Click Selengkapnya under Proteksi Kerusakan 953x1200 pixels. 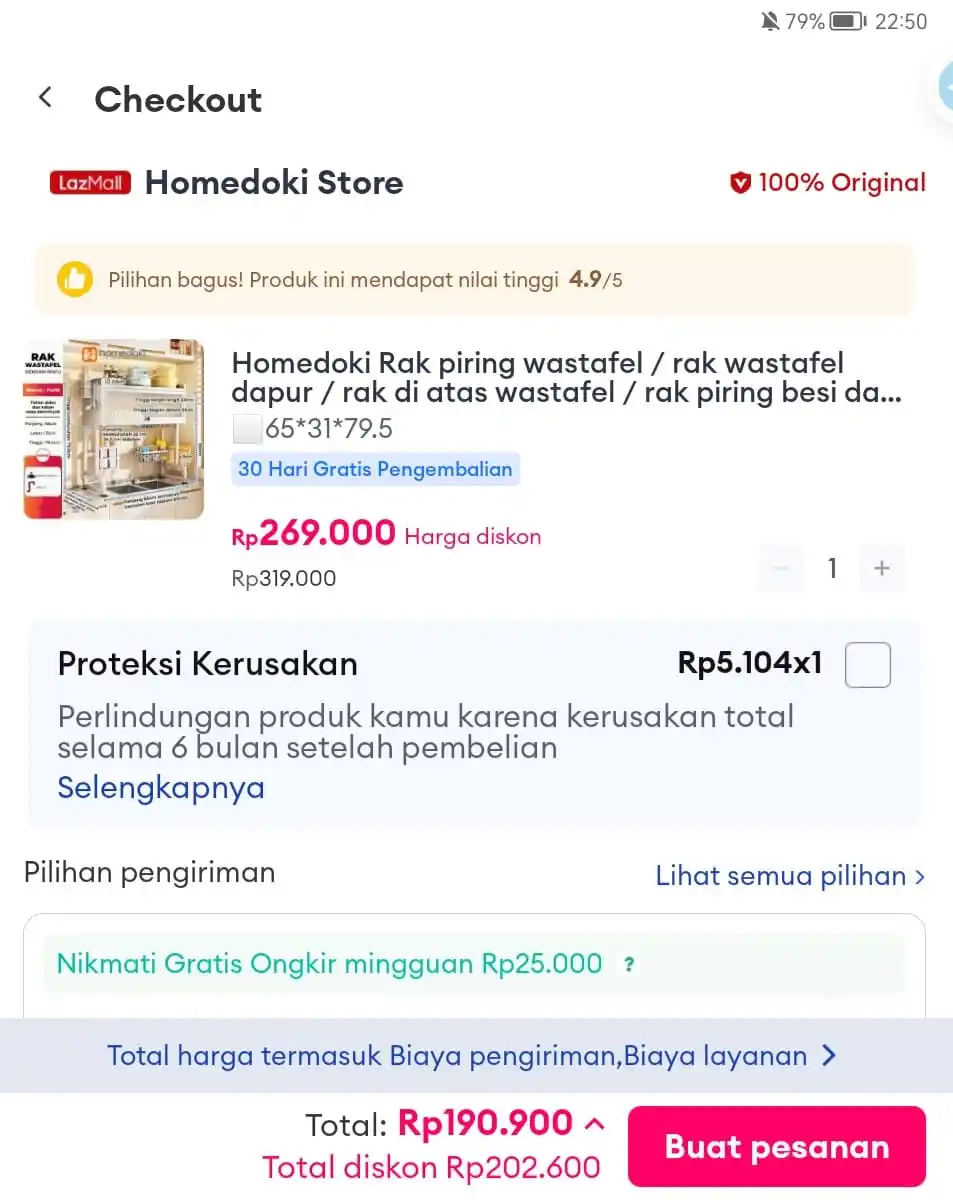pyautogui.click(x=161, y=788)
